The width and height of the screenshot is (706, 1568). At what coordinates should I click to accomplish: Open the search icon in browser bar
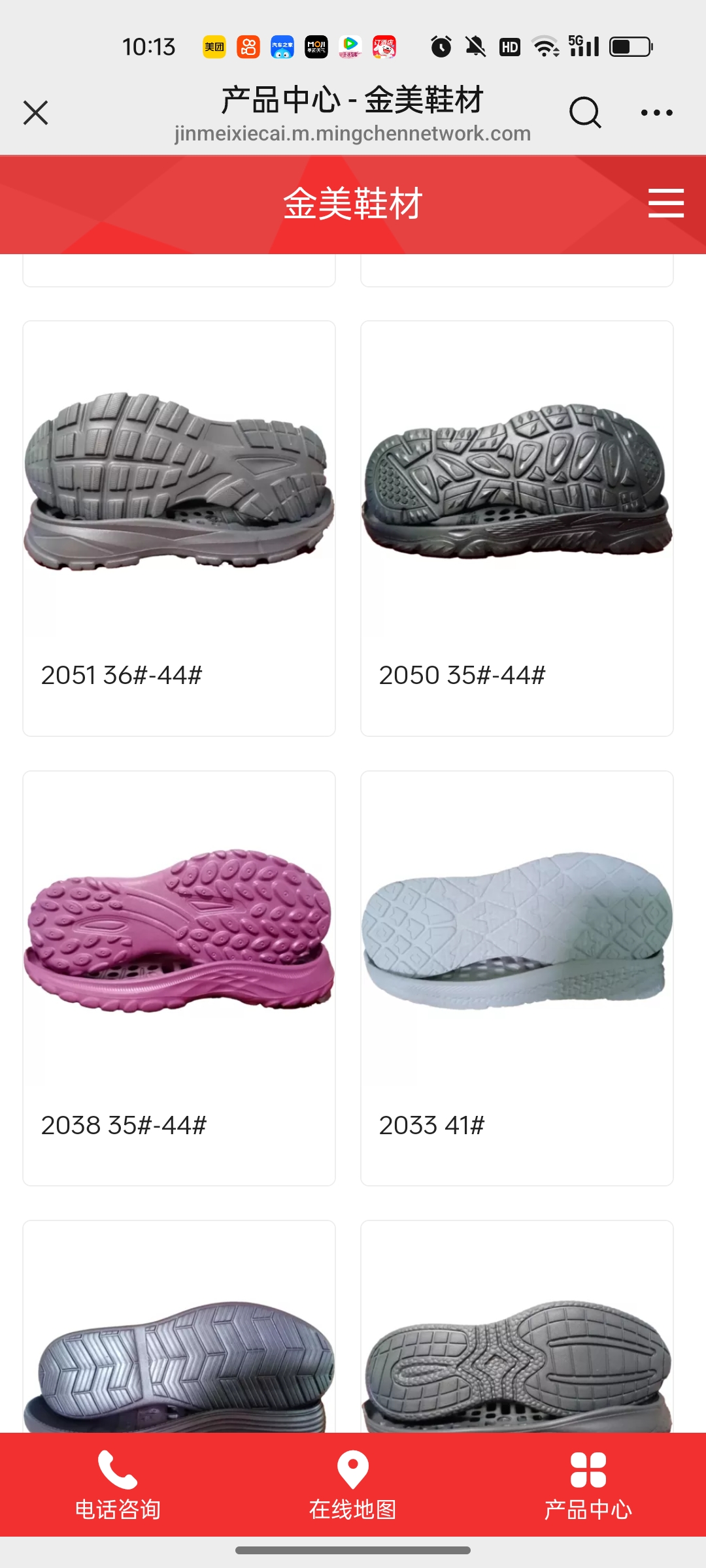(x=584, y=112)
